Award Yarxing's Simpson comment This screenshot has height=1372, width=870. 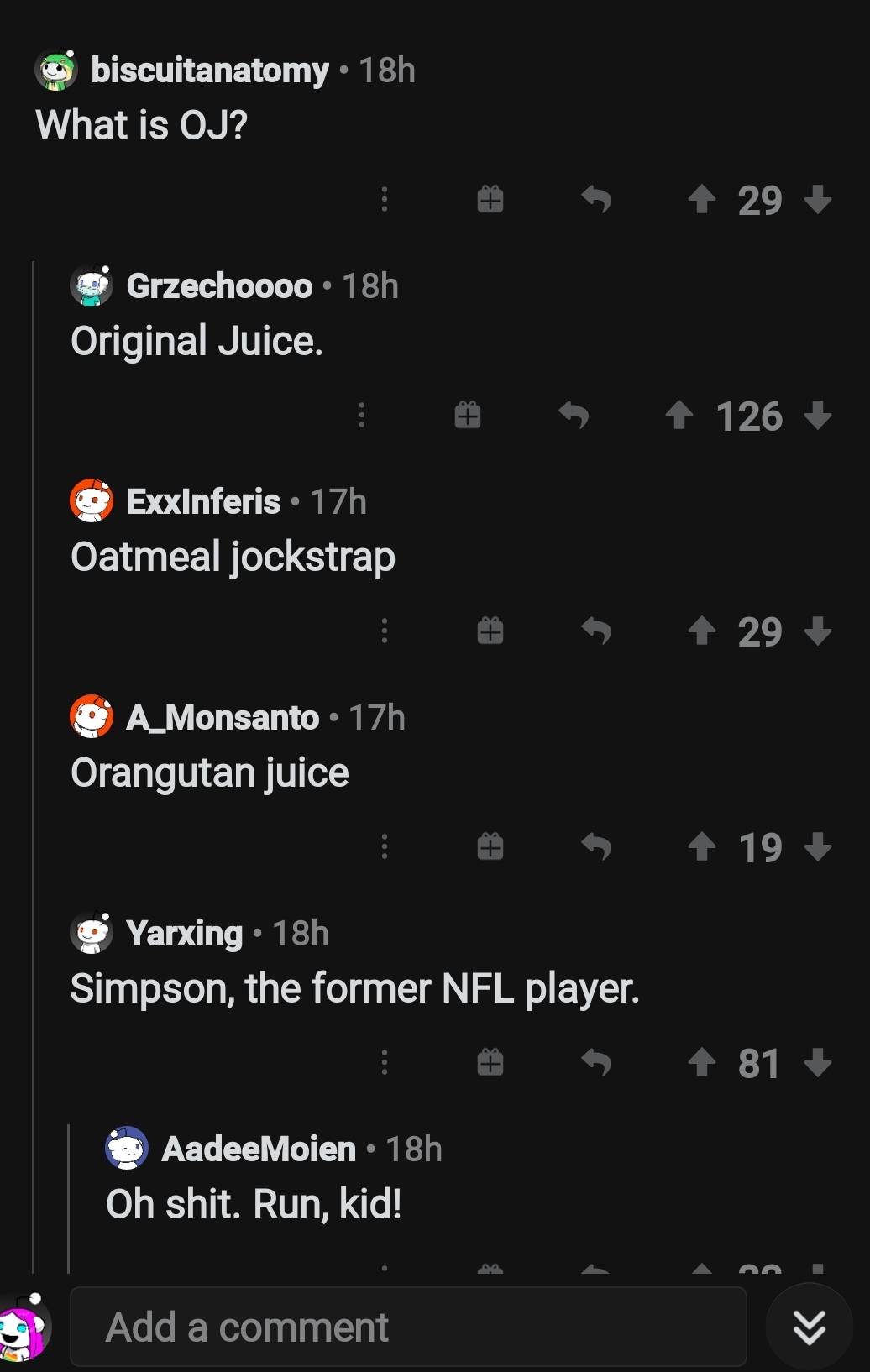coord(490,1063)
